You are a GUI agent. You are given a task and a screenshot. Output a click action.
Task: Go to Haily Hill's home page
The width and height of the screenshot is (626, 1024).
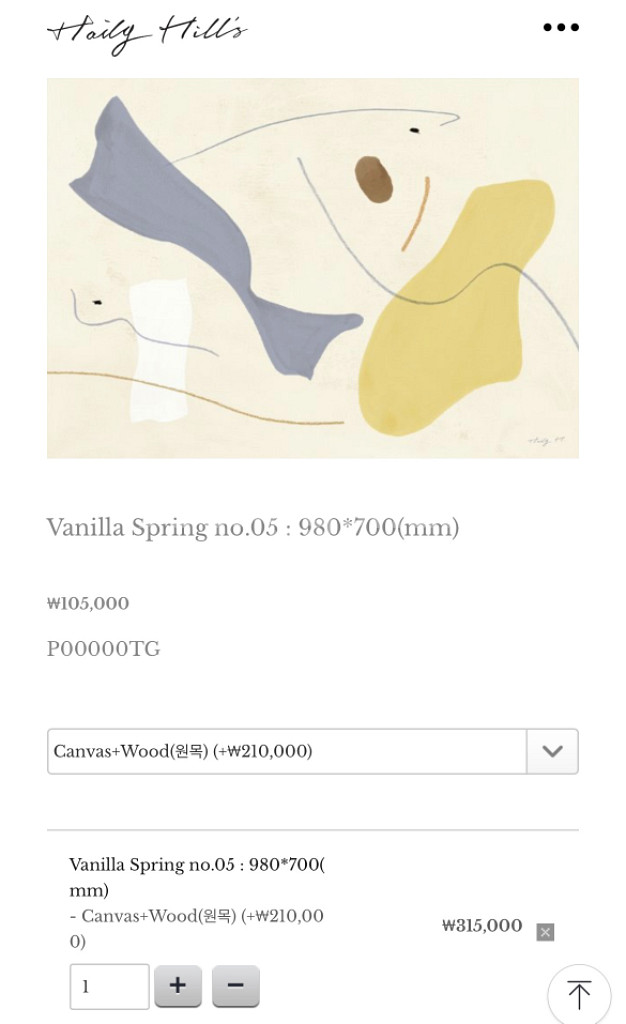coord(147,32)
